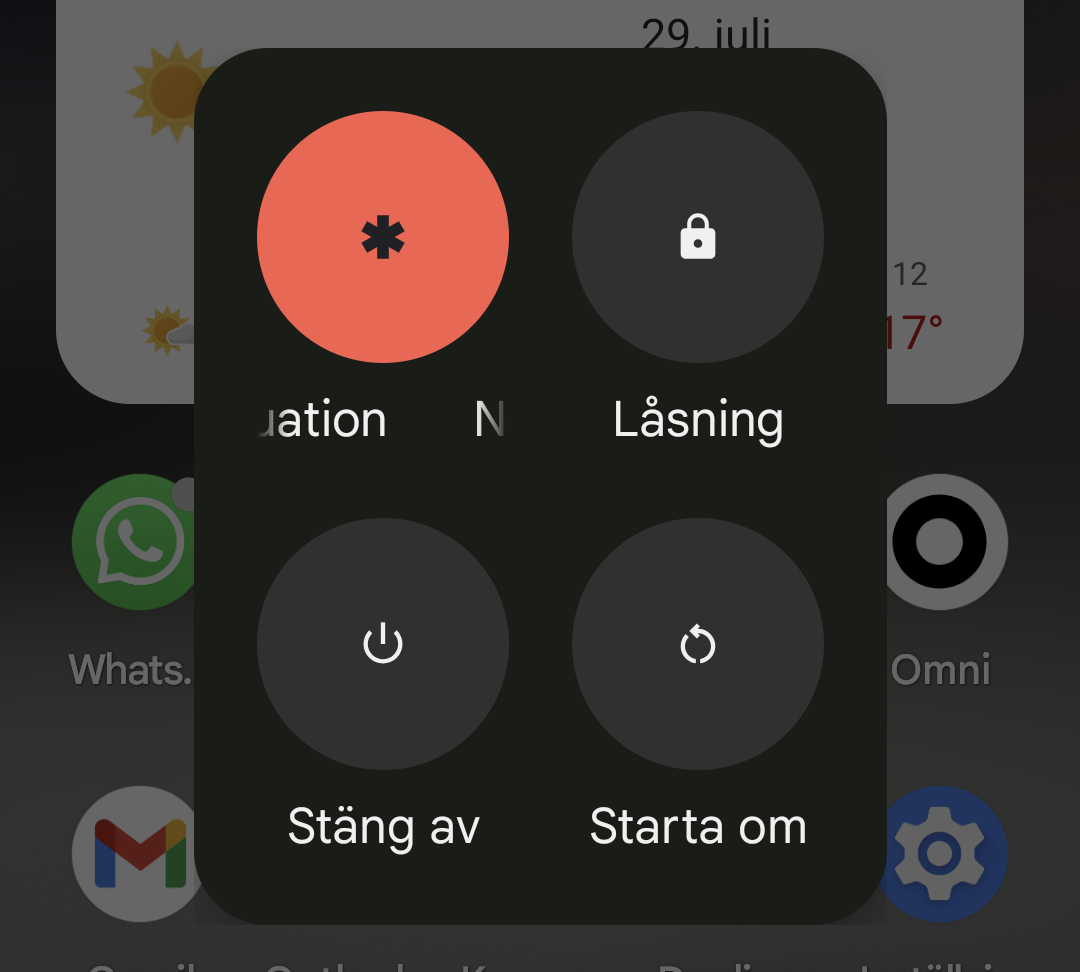Choose Starta om to restart device
This screenshot has height=972, width=1080.
(697, 644)
